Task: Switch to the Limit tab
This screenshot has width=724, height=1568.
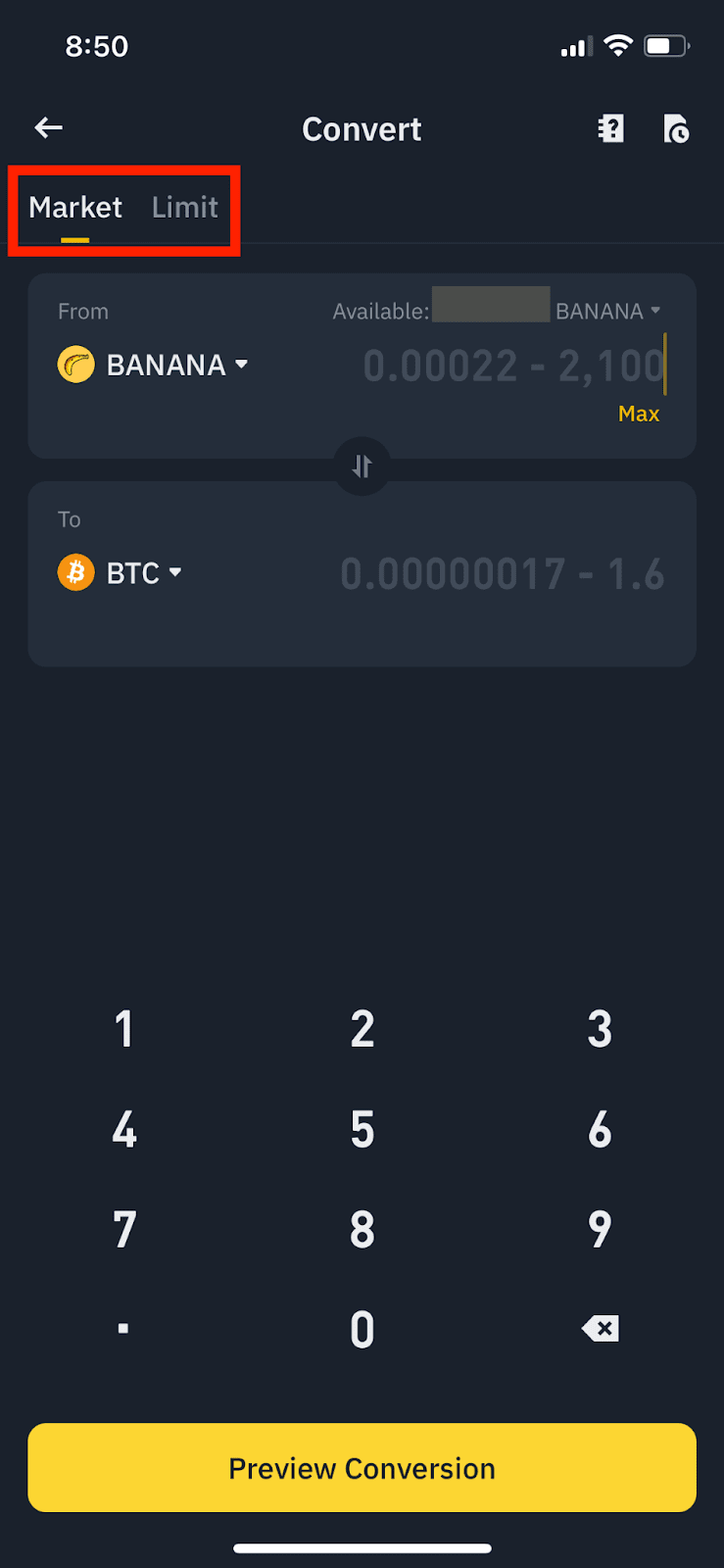Action: (x=184, y=208)
